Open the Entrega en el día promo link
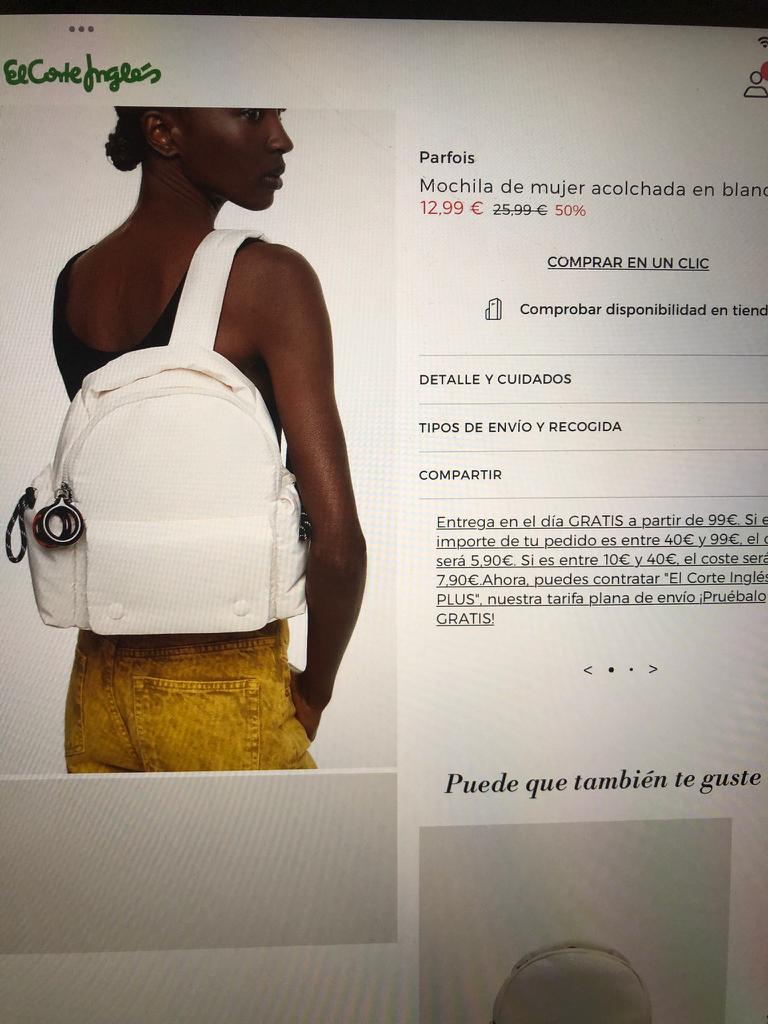The width and height of the screenshot is (768, 1024). coord(601,569)
